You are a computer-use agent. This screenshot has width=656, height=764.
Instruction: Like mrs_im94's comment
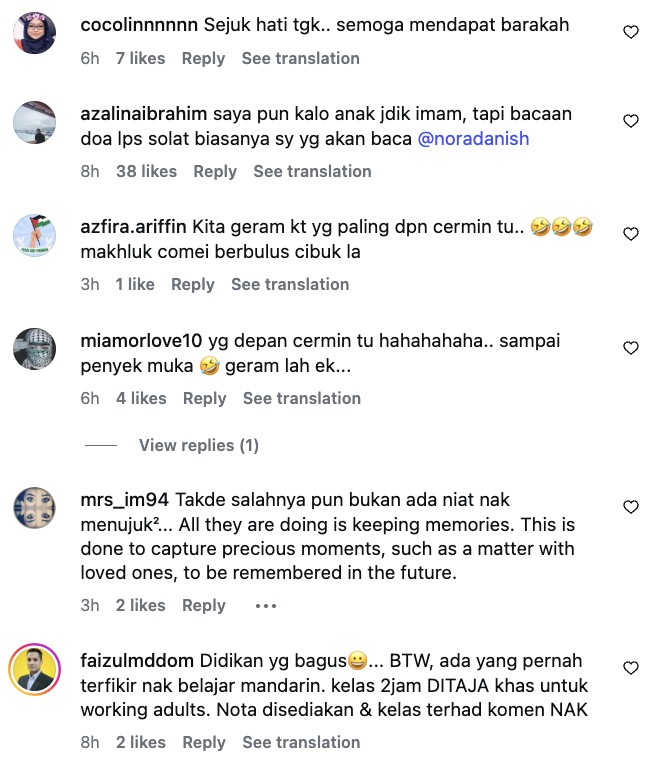pyautogui.click(x=631, y=507)
